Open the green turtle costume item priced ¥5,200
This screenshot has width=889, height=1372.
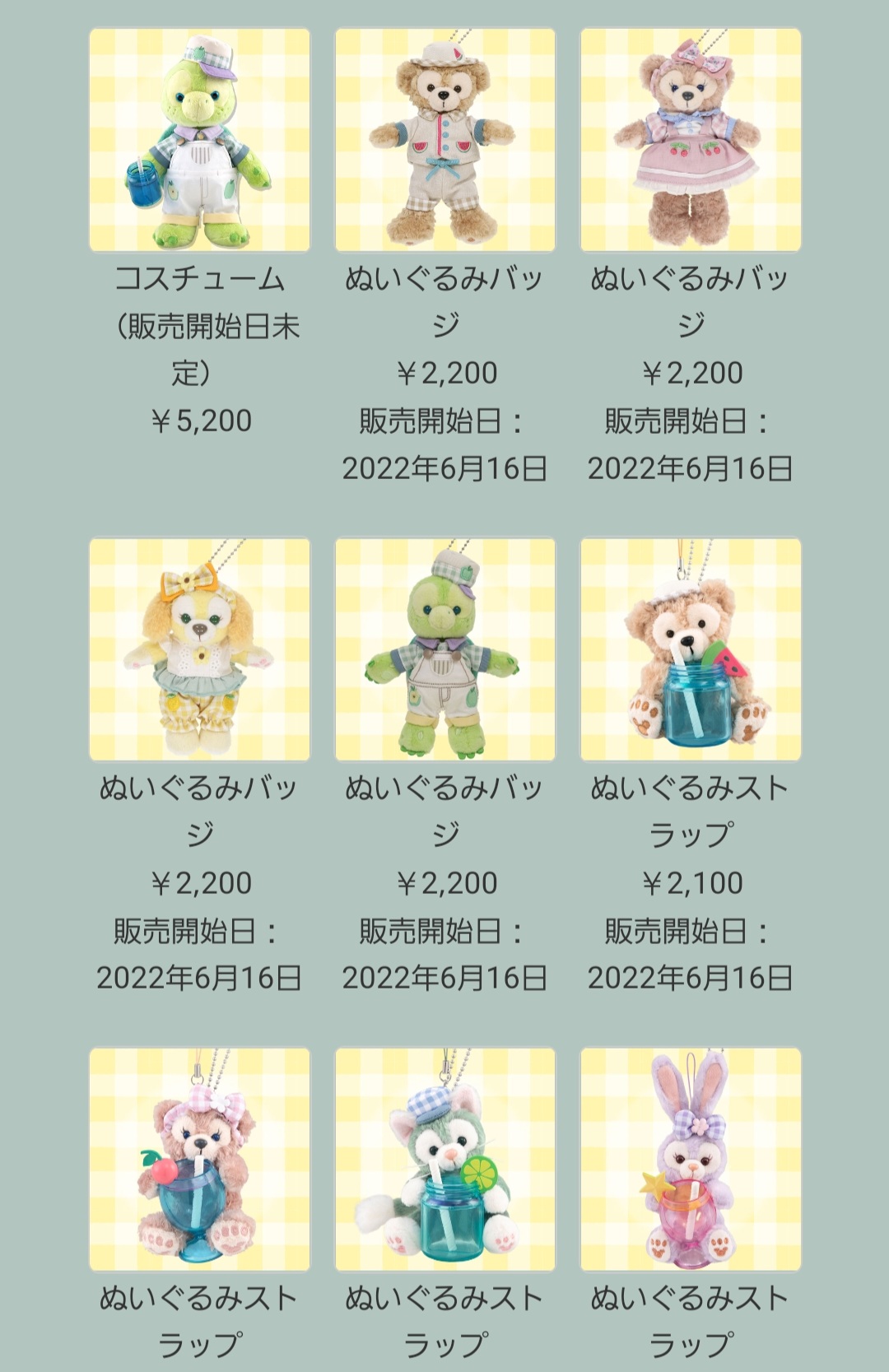click(200, 141)
